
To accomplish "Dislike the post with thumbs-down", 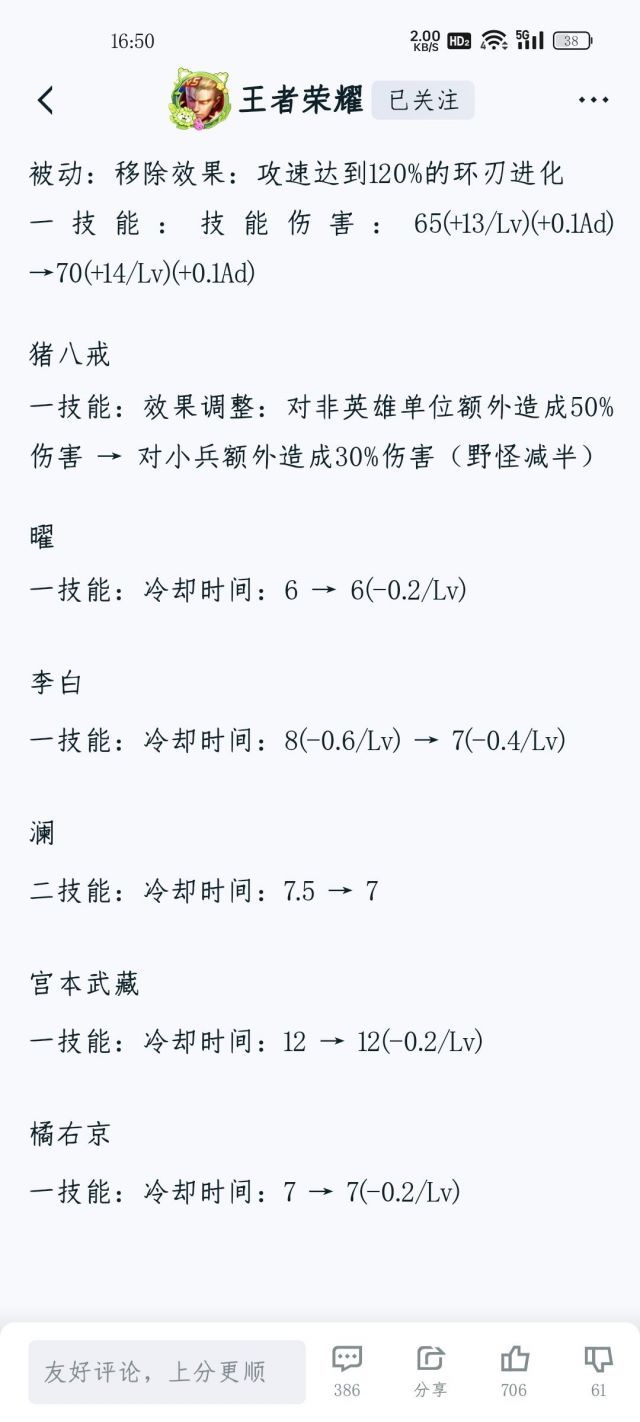I will 598,1371.
